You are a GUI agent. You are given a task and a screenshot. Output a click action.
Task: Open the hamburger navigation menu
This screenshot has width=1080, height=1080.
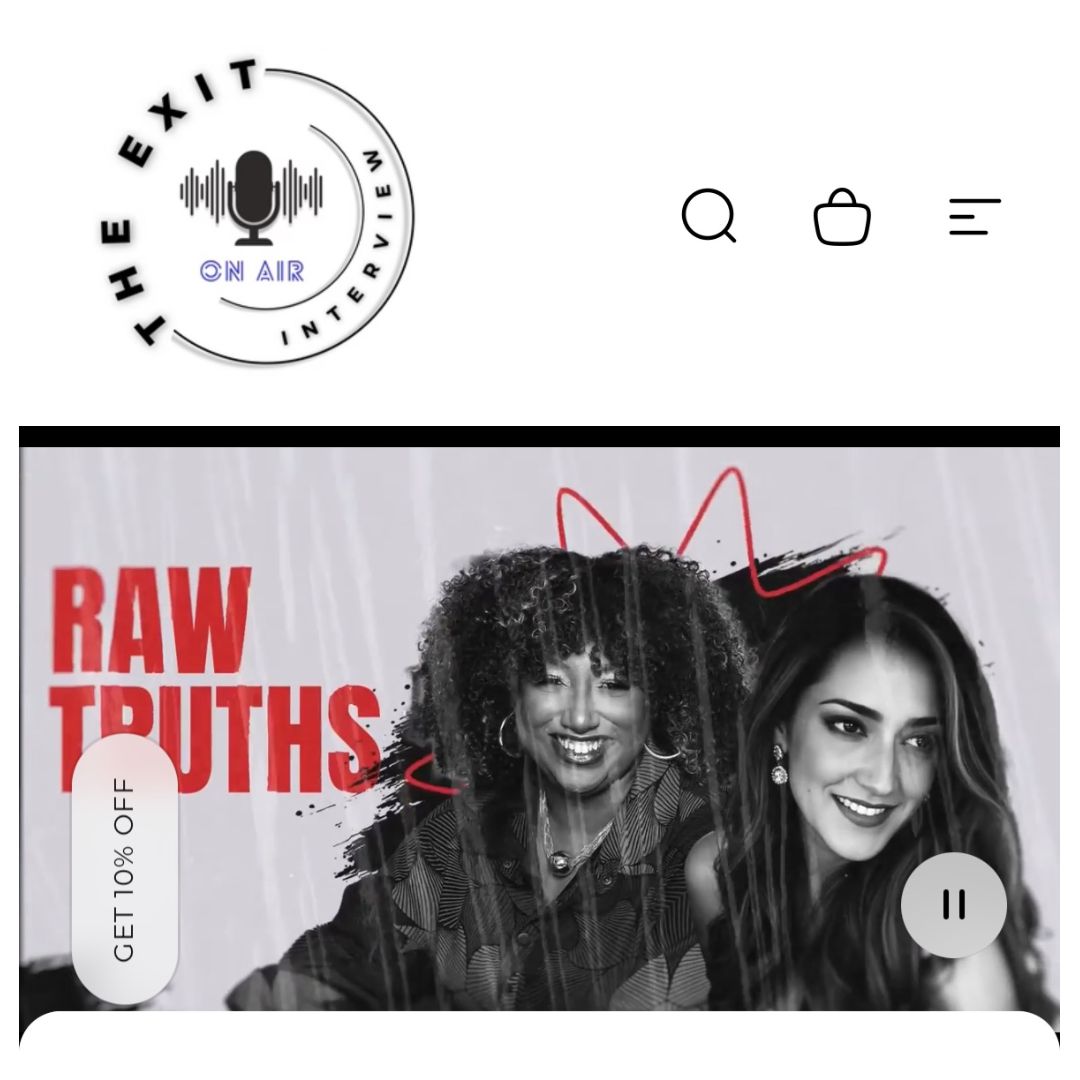pos(974,217)
